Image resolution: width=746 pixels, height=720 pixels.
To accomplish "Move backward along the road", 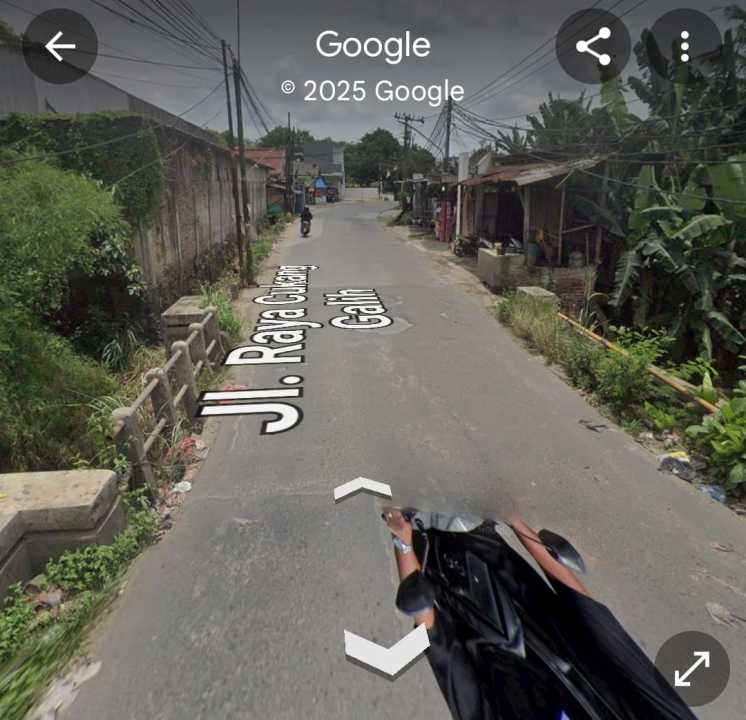I will click(x=386, y=652).
